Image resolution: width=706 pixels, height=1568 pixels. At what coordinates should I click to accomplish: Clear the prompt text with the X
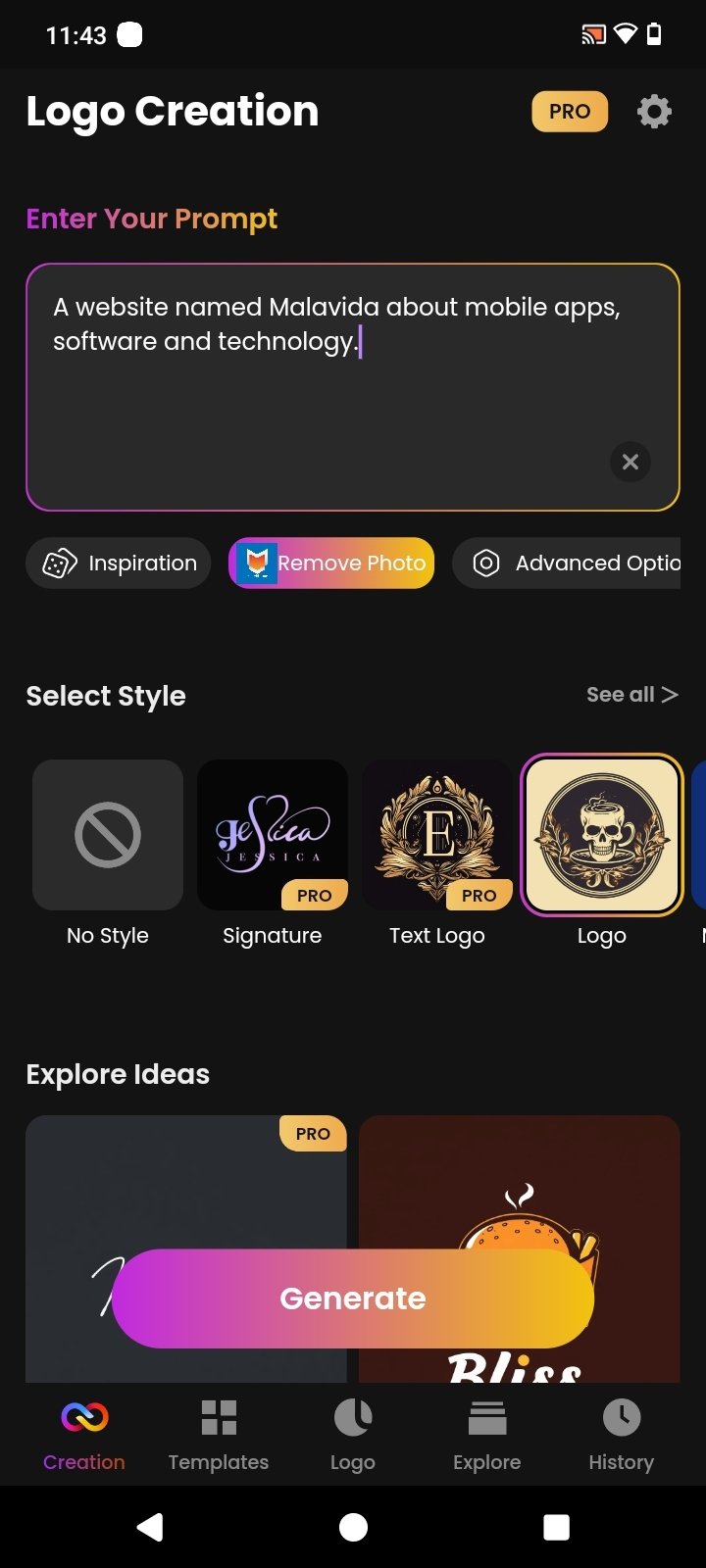[x=630, y=462]
